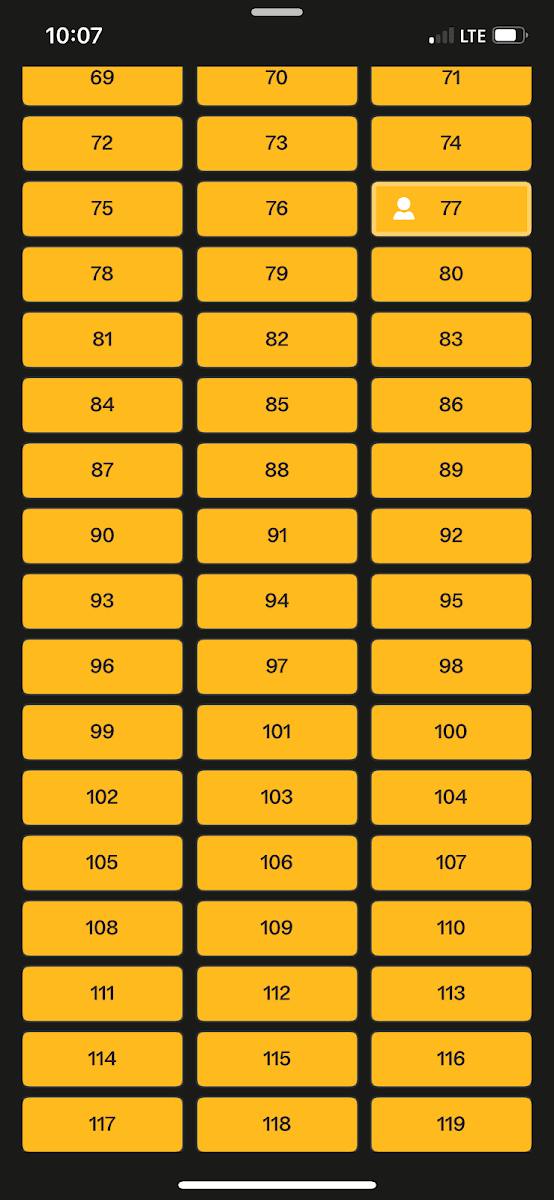This screenshot has width=554, height=1200.
Task: Tap number 101
Action: 277,732
